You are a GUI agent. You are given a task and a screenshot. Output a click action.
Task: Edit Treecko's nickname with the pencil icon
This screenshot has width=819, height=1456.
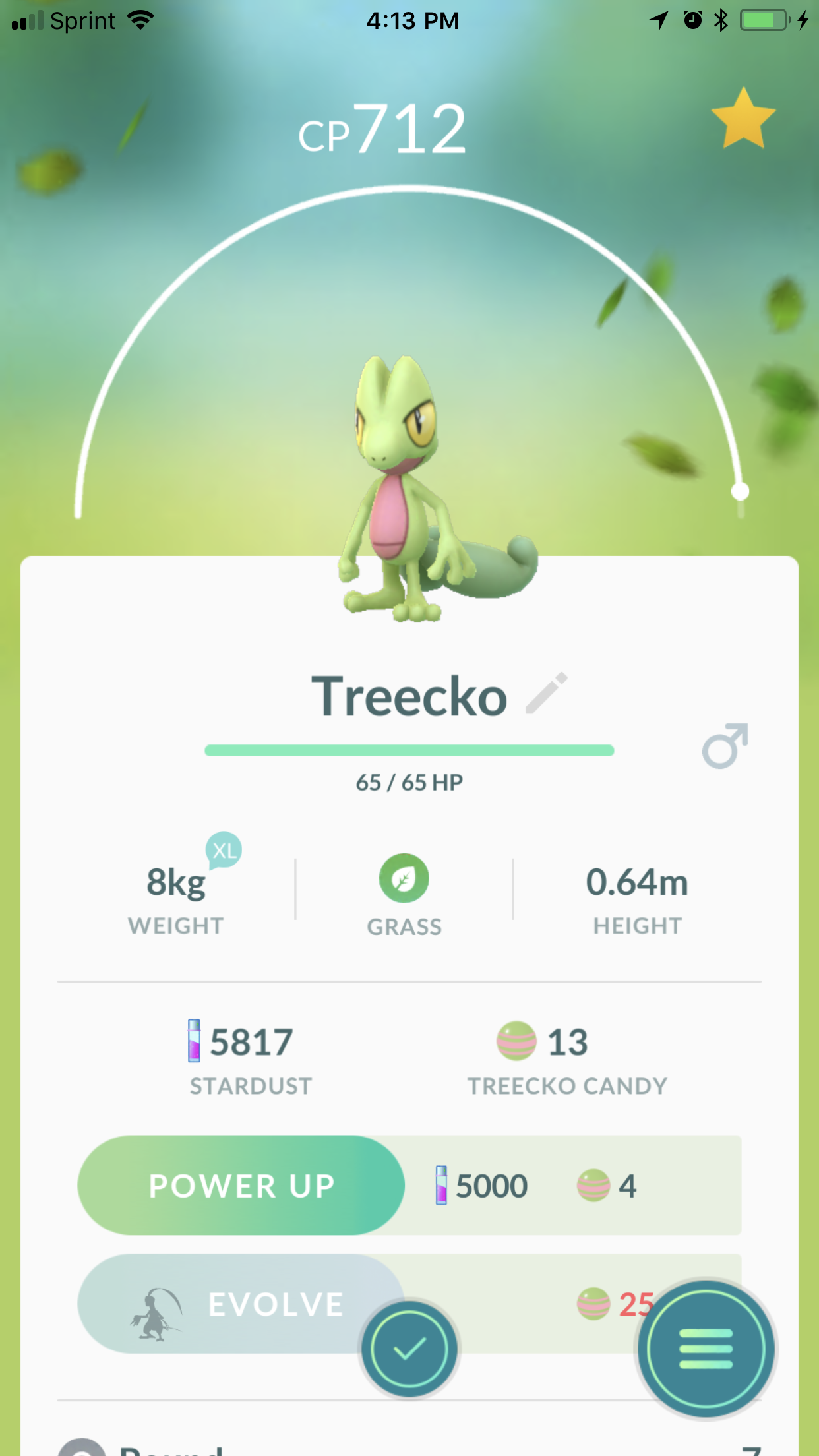click(547, 693)
